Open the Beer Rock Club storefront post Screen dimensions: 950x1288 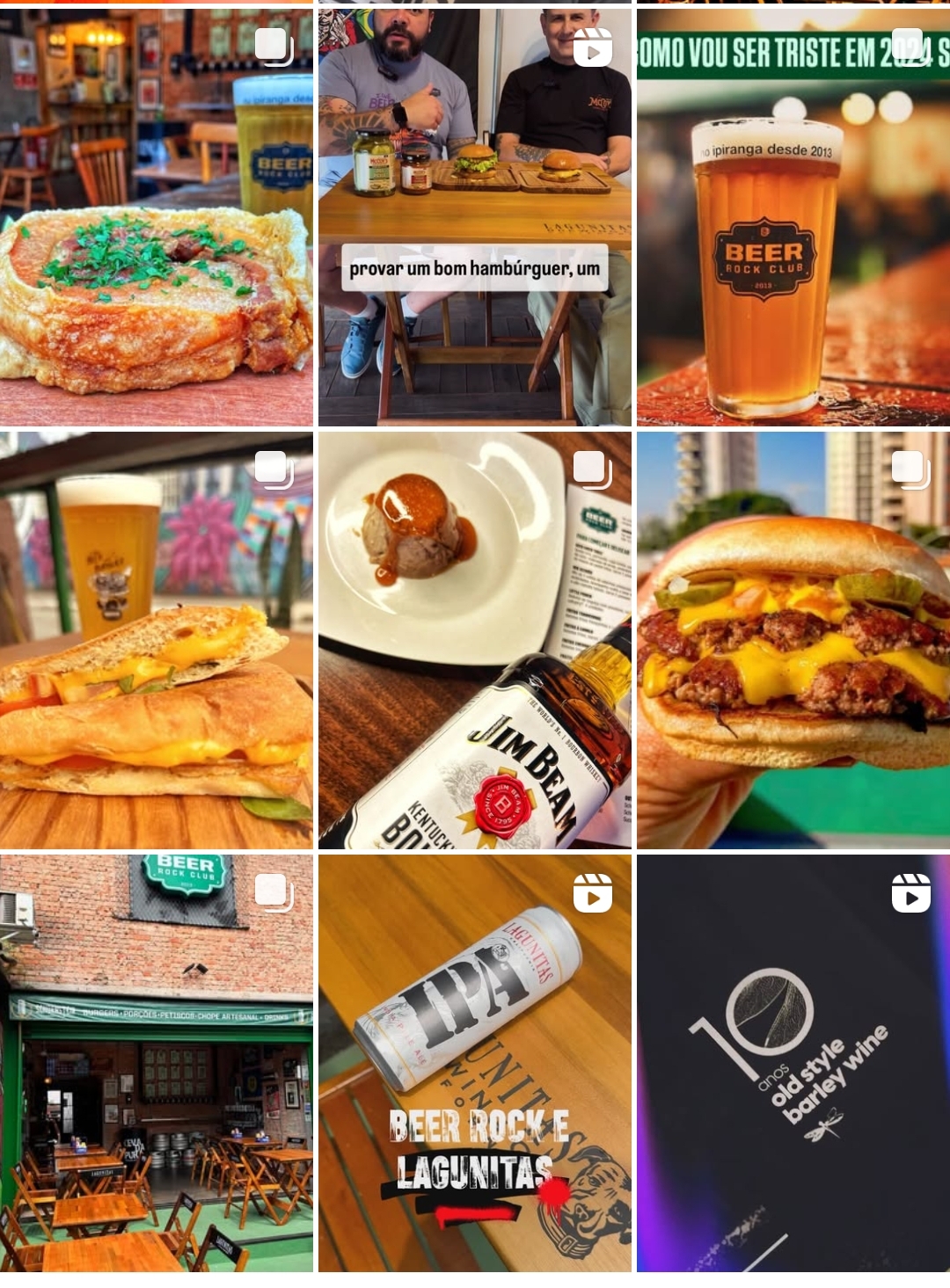(156, 1063)
